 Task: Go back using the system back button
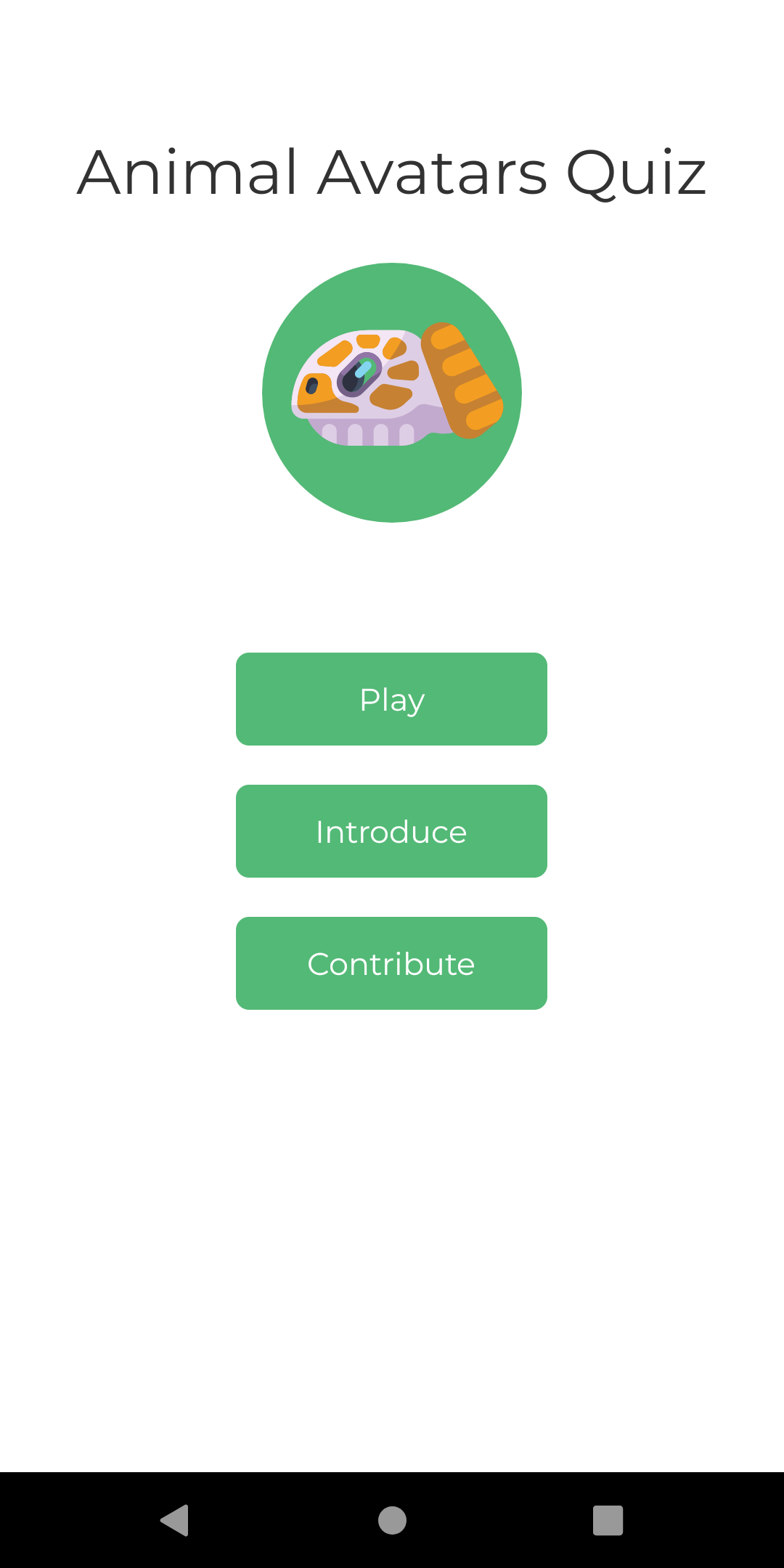[x=175, y=1520]
